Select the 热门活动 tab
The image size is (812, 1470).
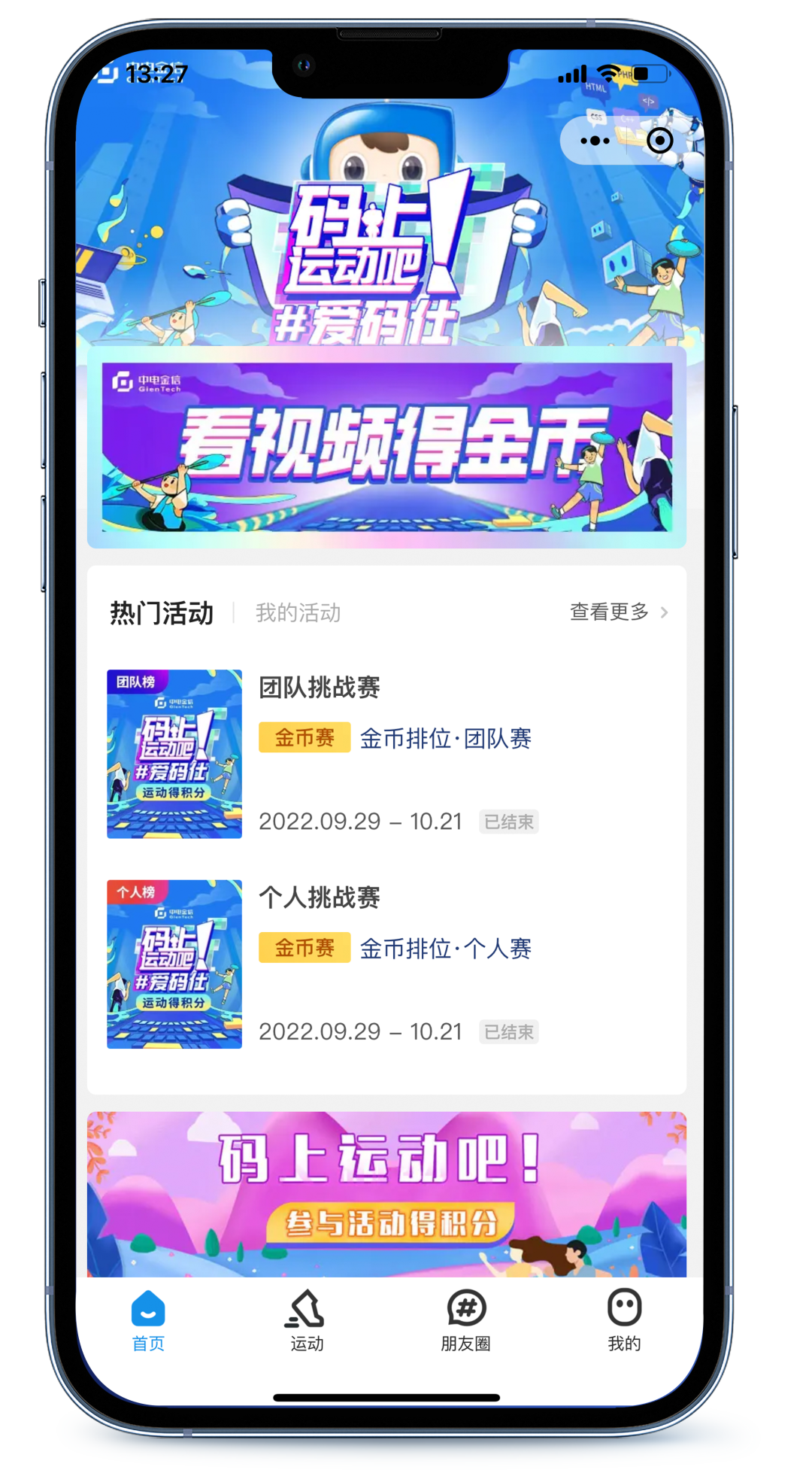pyautogui.click(x=162, y=612)
